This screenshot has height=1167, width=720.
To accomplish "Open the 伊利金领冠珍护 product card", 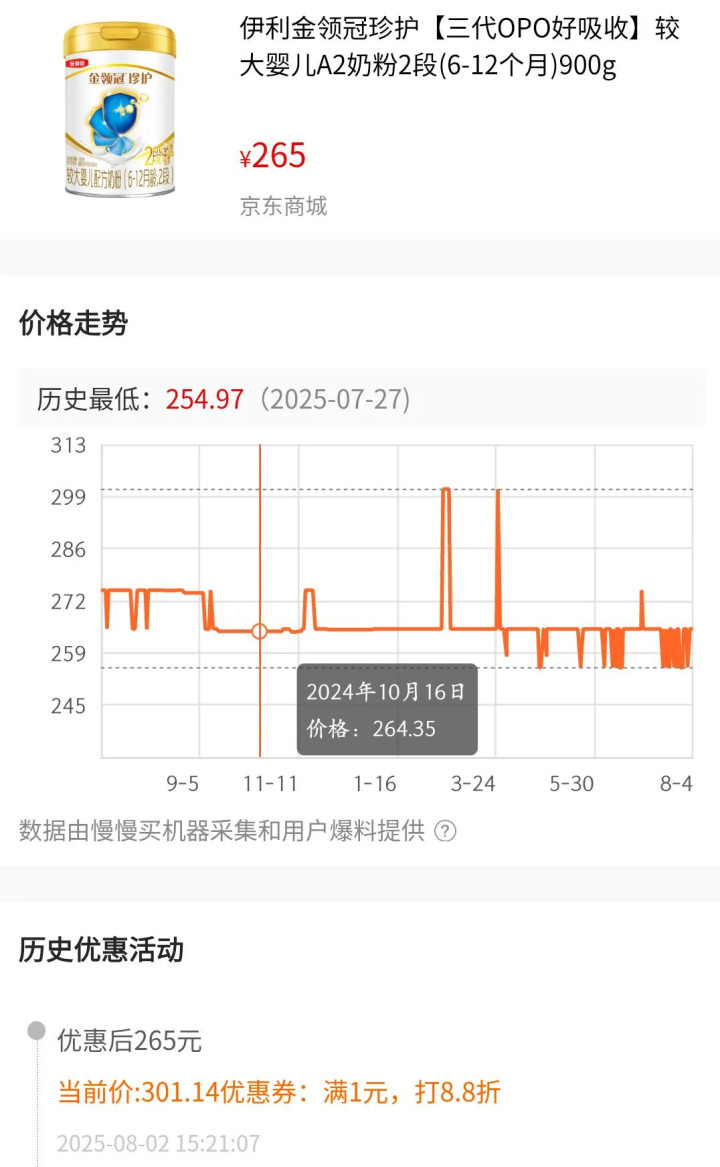I will (360, 119).
